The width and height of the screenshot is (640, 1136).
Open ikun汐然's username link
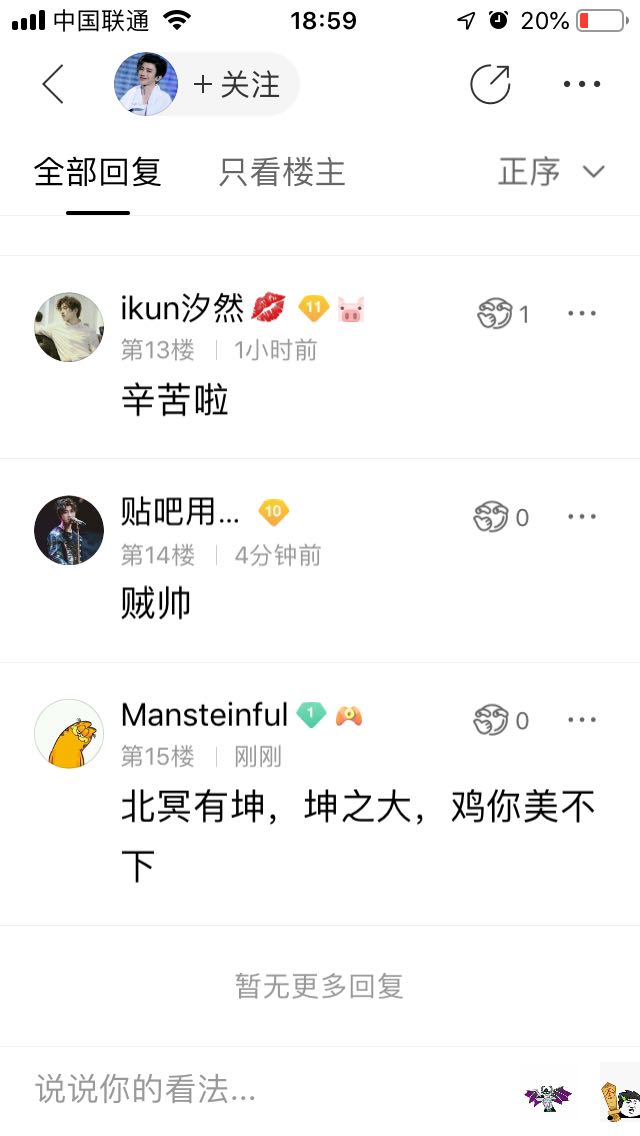tap(182, 309)
